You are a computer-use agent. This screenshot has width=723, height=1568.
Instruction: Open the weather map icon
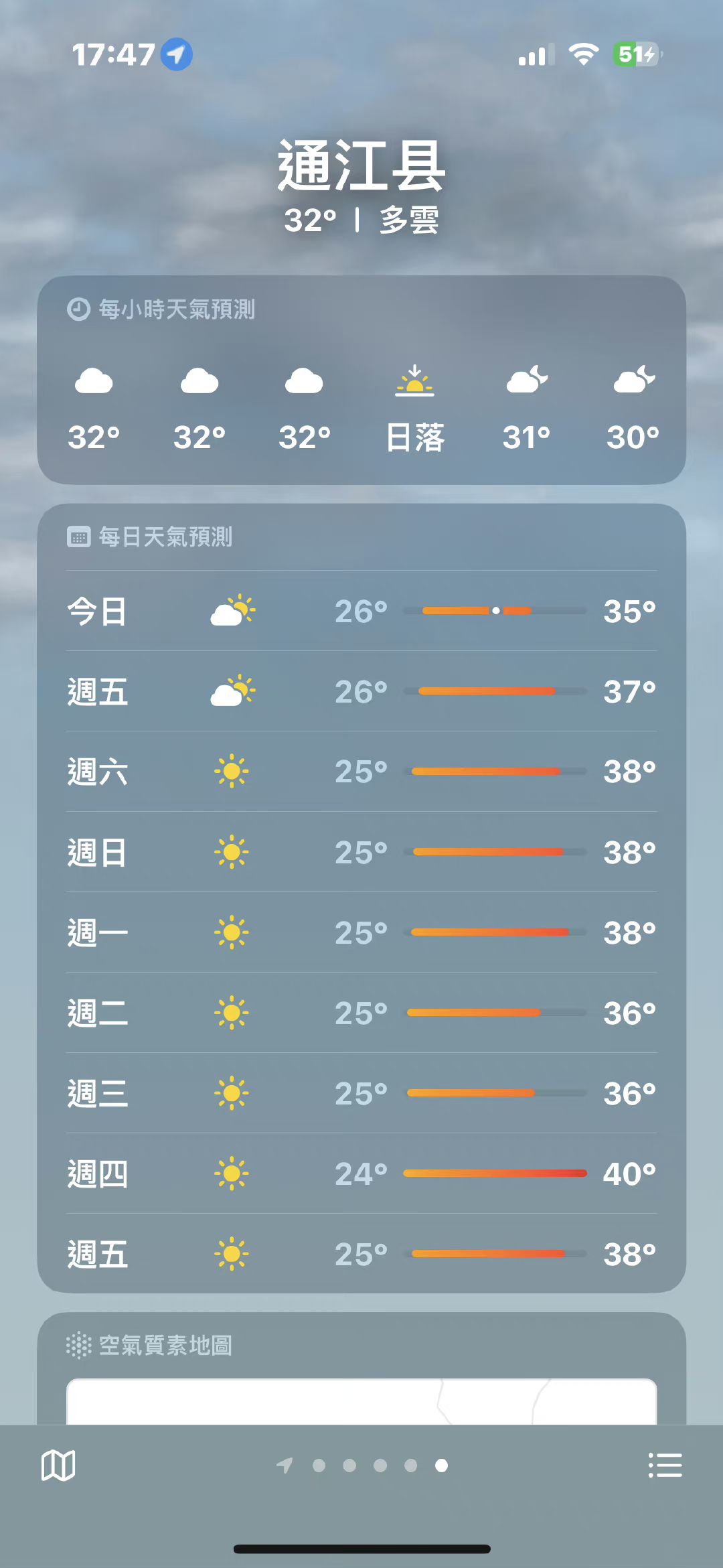coord(58,1465)
